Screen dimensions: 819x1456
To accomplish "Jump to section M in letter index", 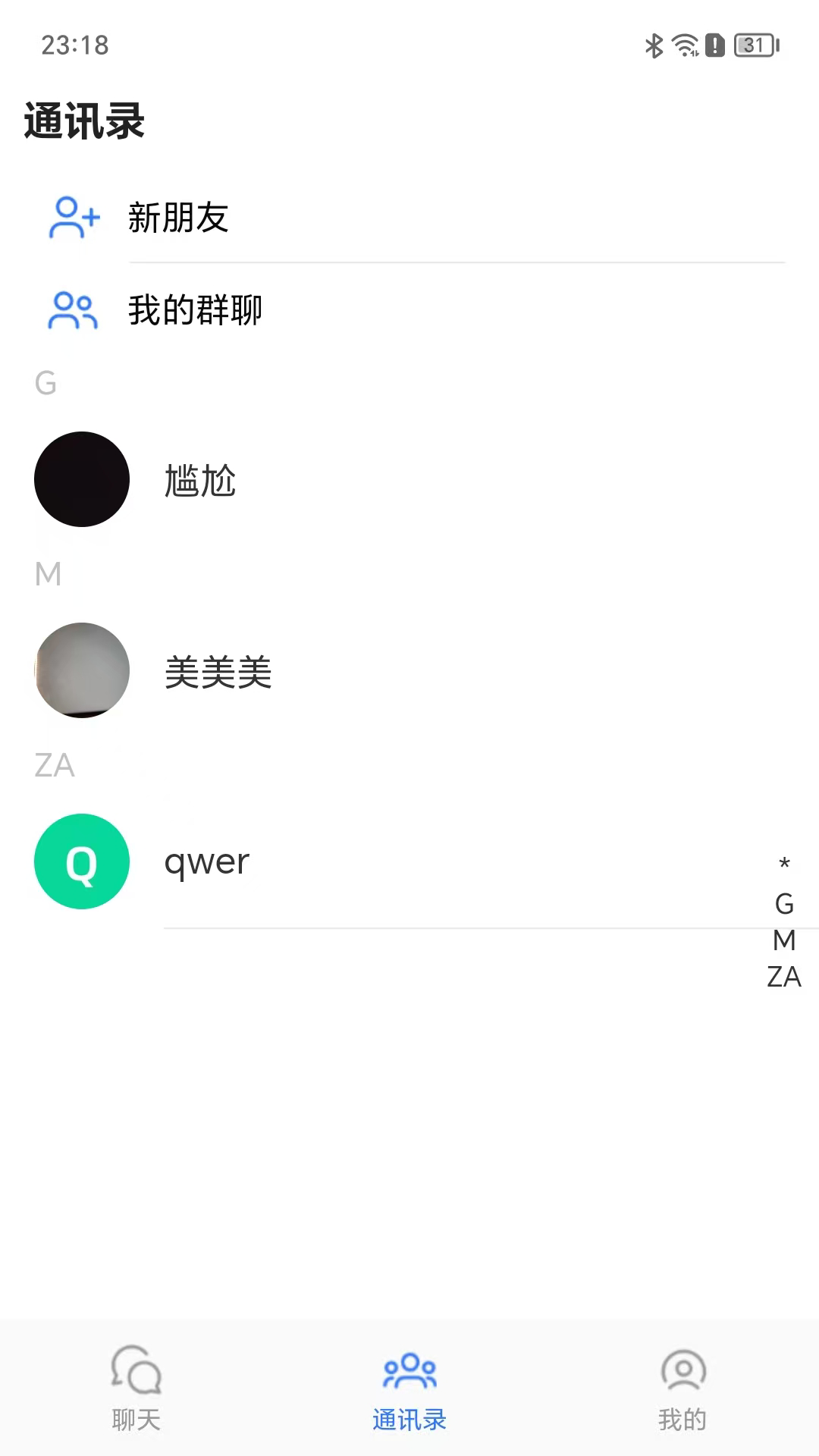I will (x=783, y=940).
